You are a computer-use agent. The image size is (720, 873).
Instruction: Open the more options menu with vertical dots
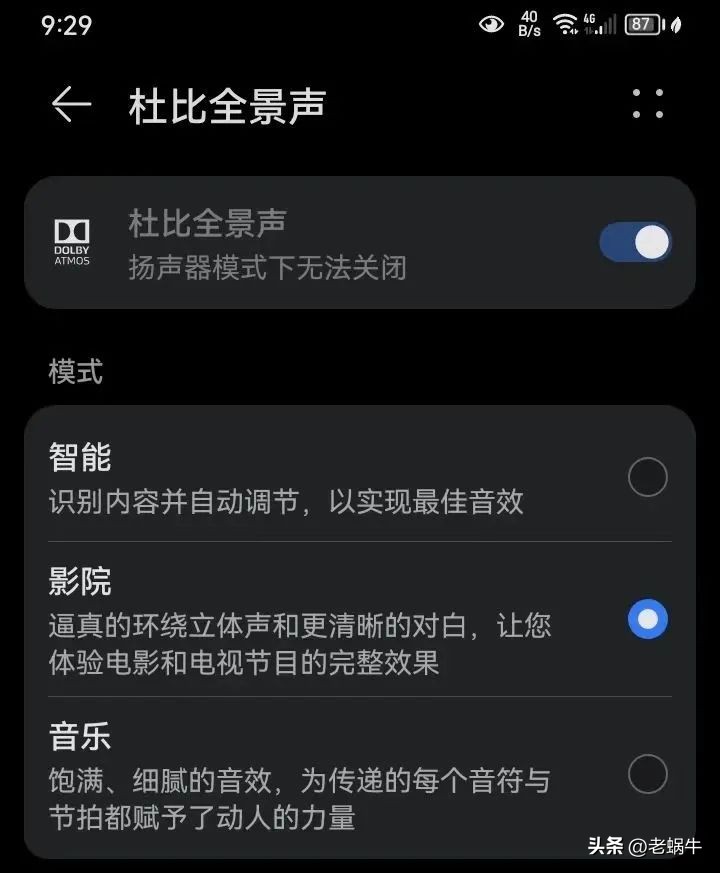click(646, 104)
